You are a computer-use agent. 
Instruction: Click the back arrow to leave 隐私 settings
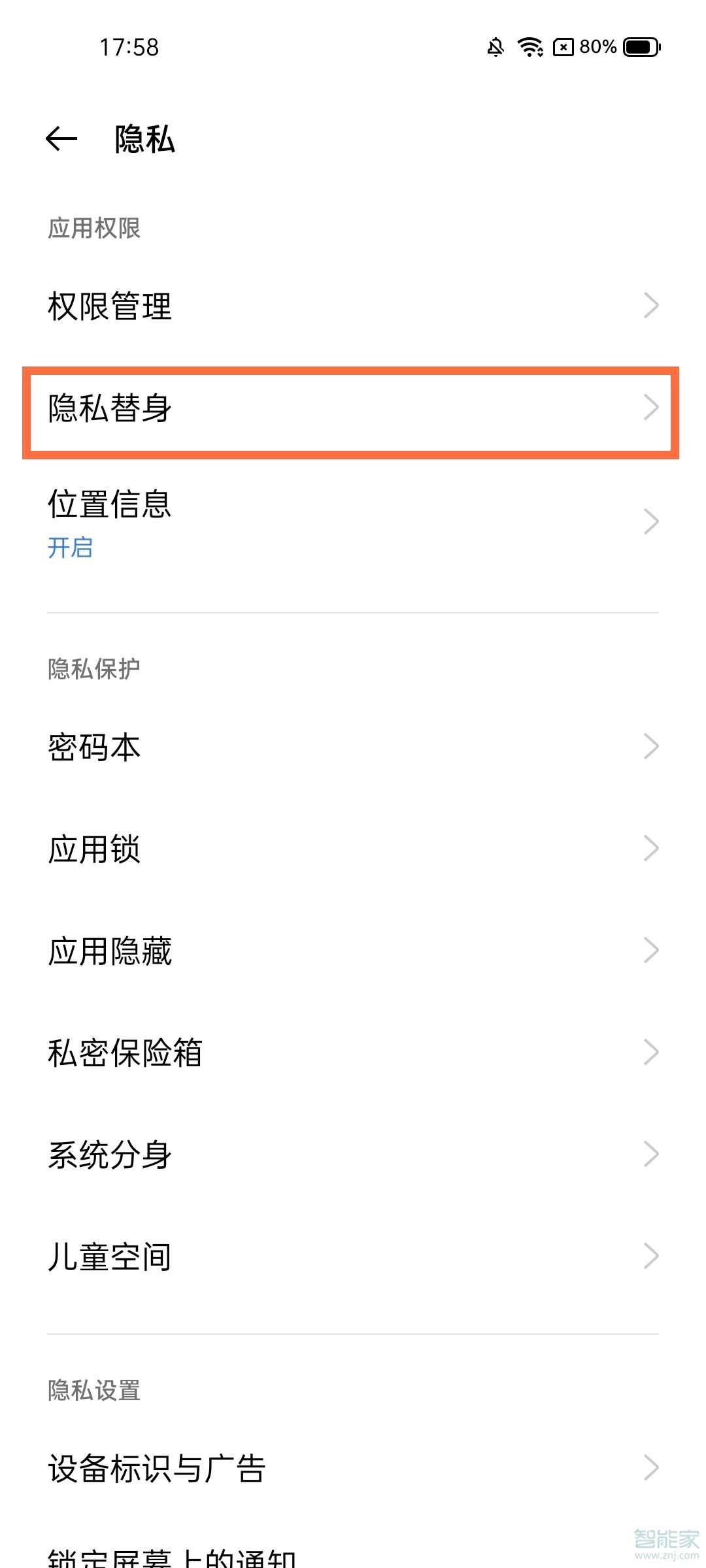(x=59, y=139)
